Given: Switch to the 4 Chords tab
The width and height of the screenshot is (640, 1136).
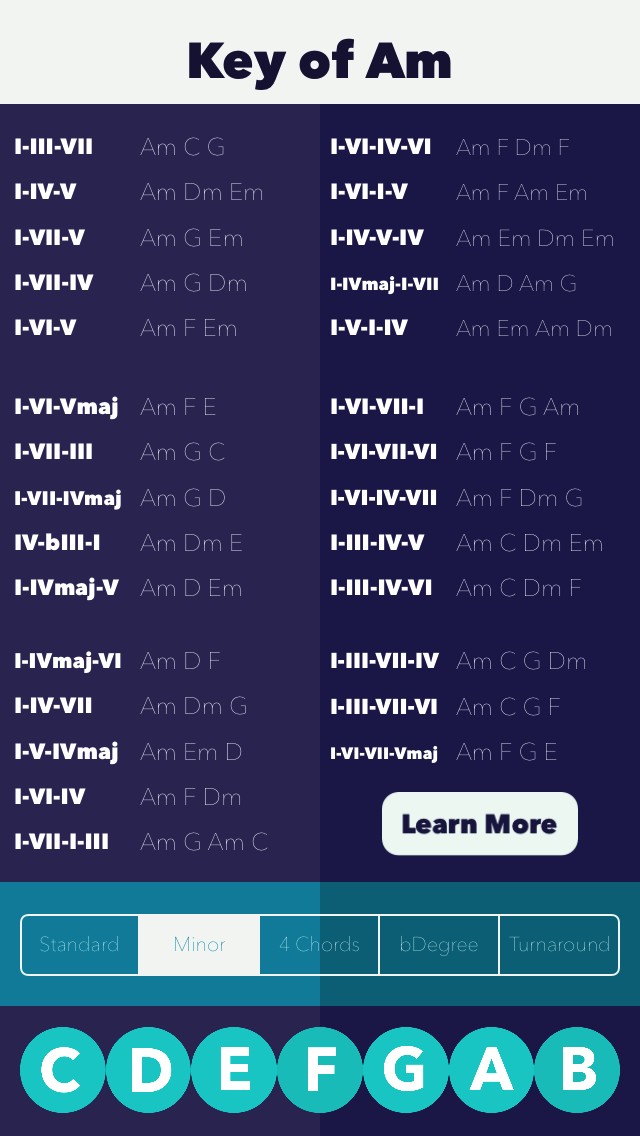Looking at the screenshot, I should point(319,945).
